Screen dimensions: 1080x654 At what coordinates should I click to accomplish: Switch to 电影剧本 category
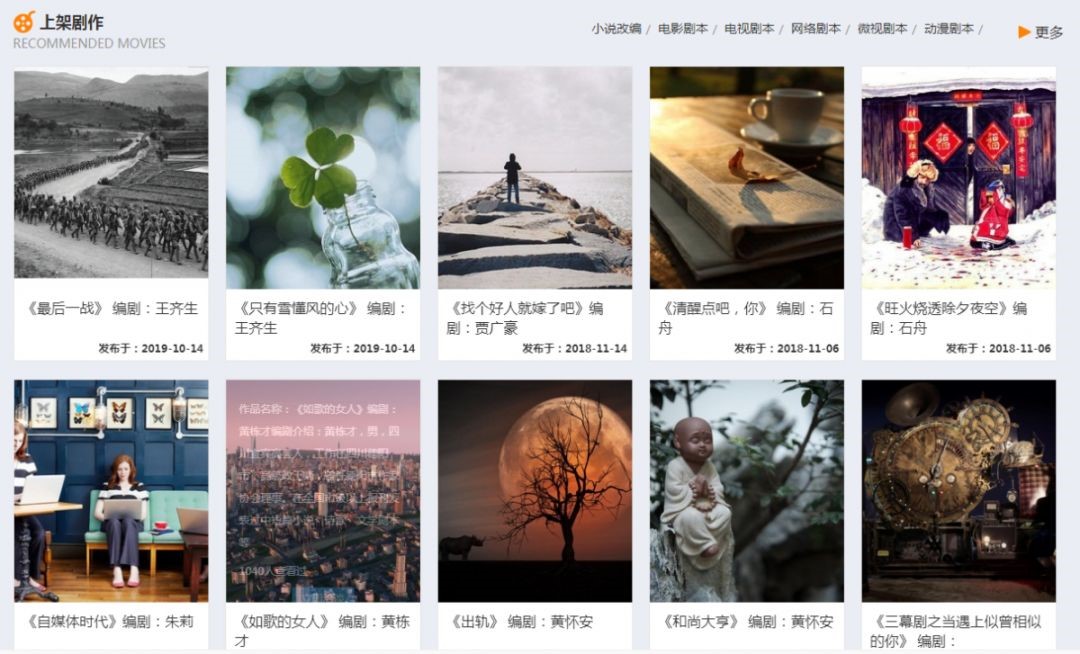click(682, 29)
